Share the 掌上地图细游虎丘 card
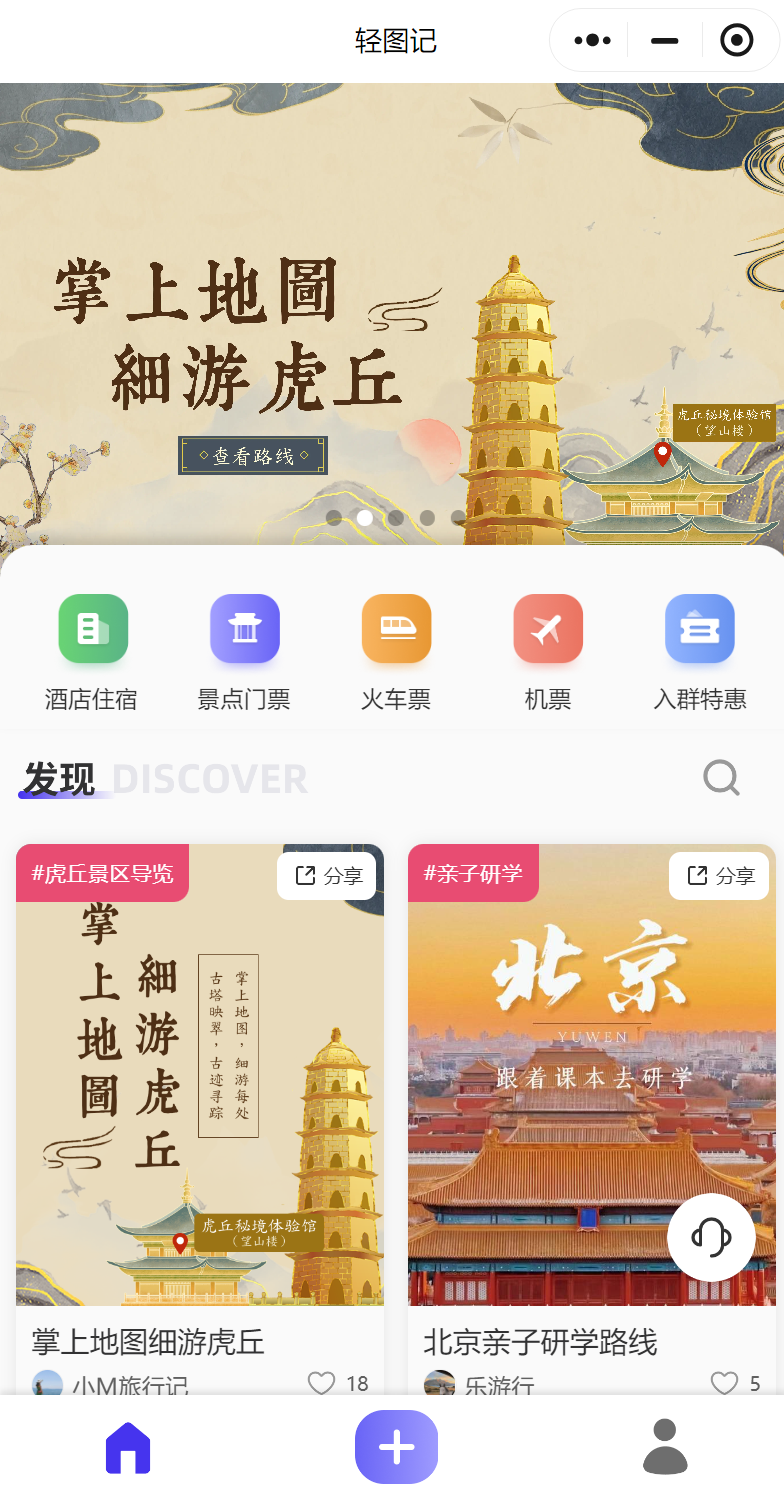This screenshot has height=1492, width=784. tap(327, 876)
